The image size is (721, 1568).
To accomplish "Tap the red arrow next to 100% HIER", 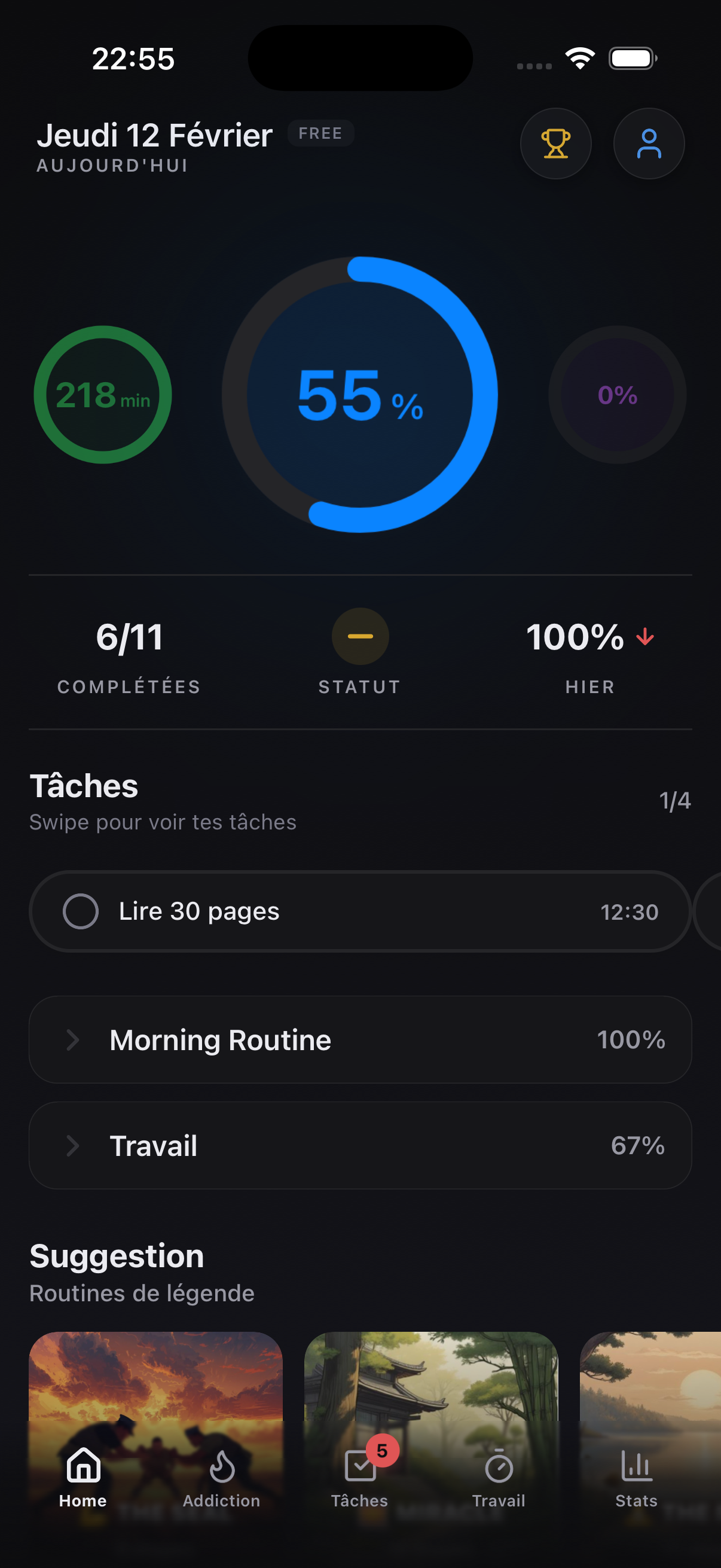I will (644, 638).
